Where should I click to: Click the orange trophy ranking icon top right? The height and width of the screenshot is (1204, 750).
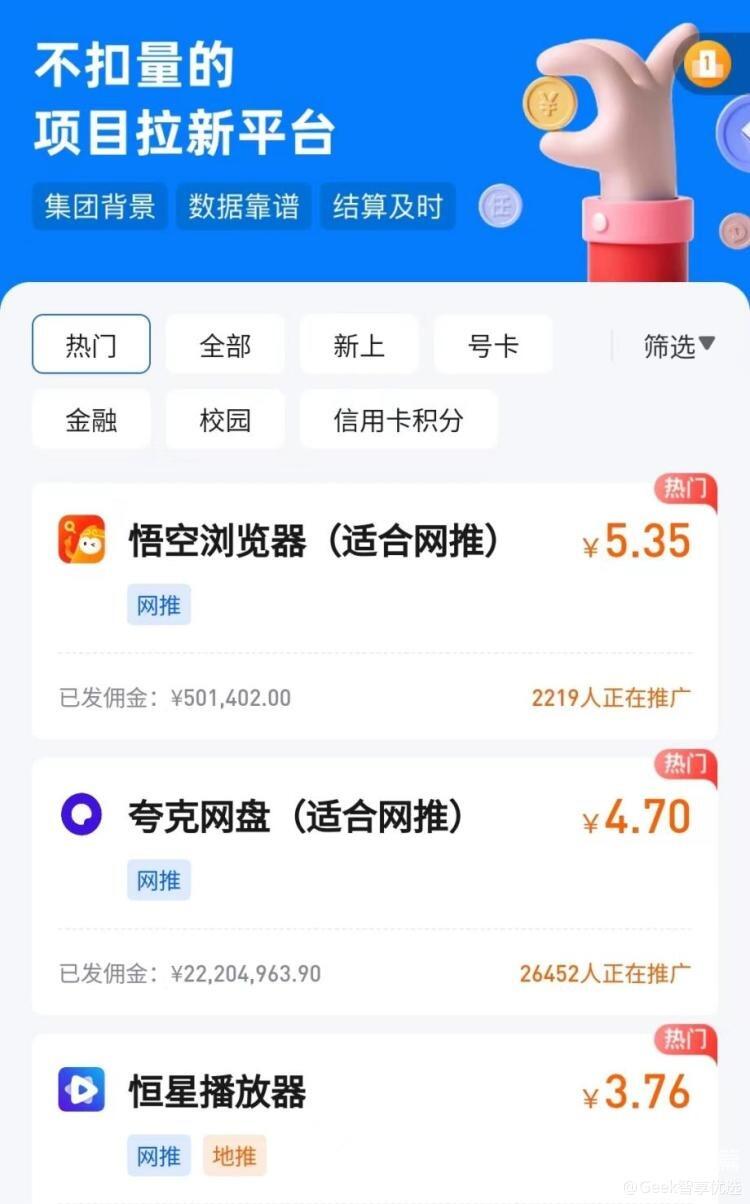click(706, 65)
